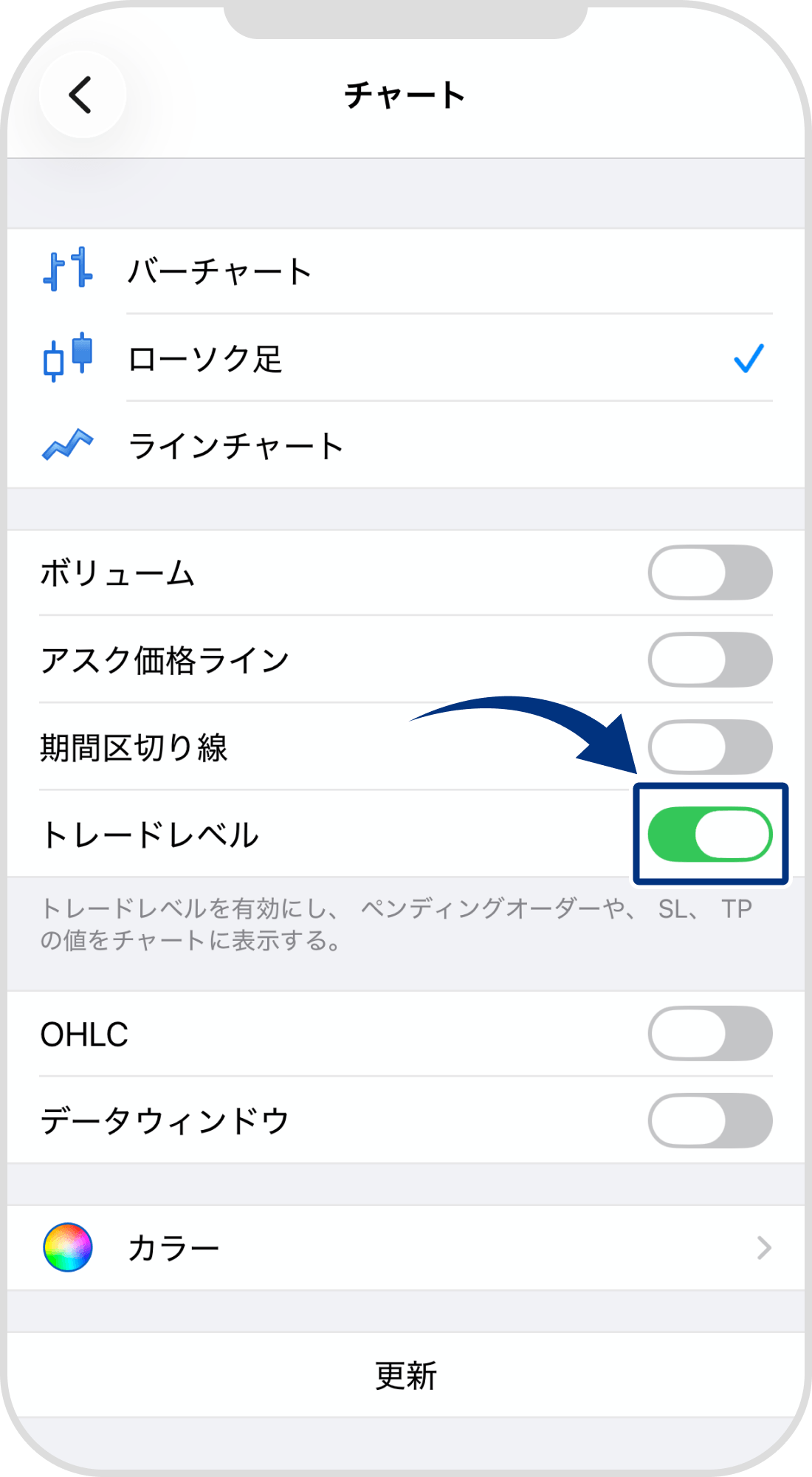Open the color wheel icon next to カラー
Screen dimensions: 812x1477
click(x=69, y=1248)
